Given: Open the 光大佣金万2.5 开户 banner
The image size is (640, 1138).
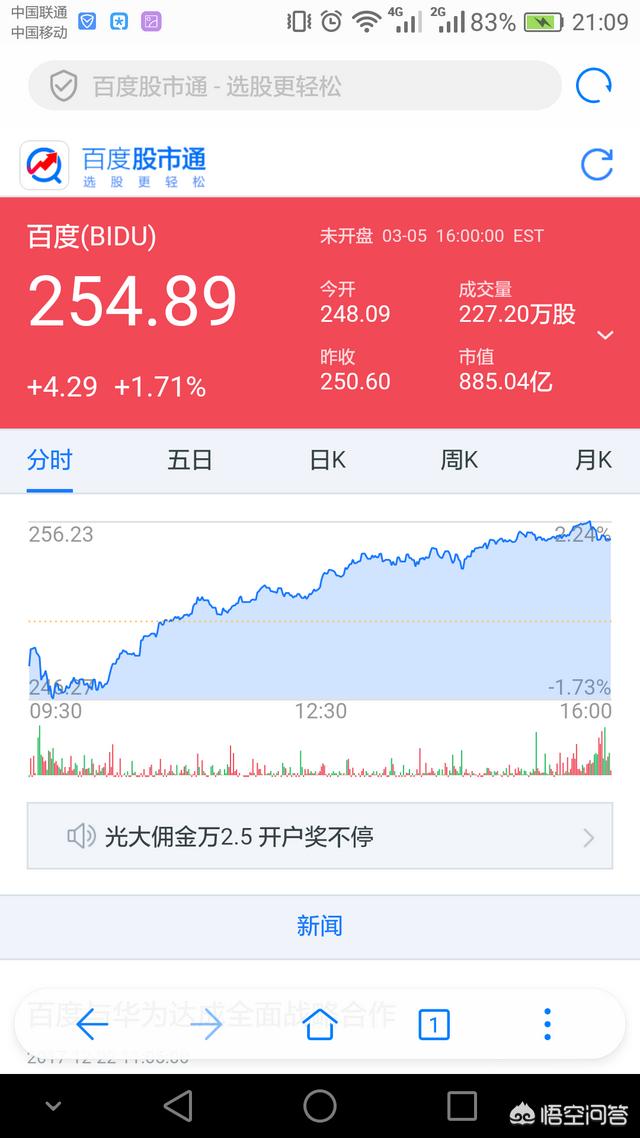Looking at the screenshot, I should pyautogui.click(x=320, y=836).
